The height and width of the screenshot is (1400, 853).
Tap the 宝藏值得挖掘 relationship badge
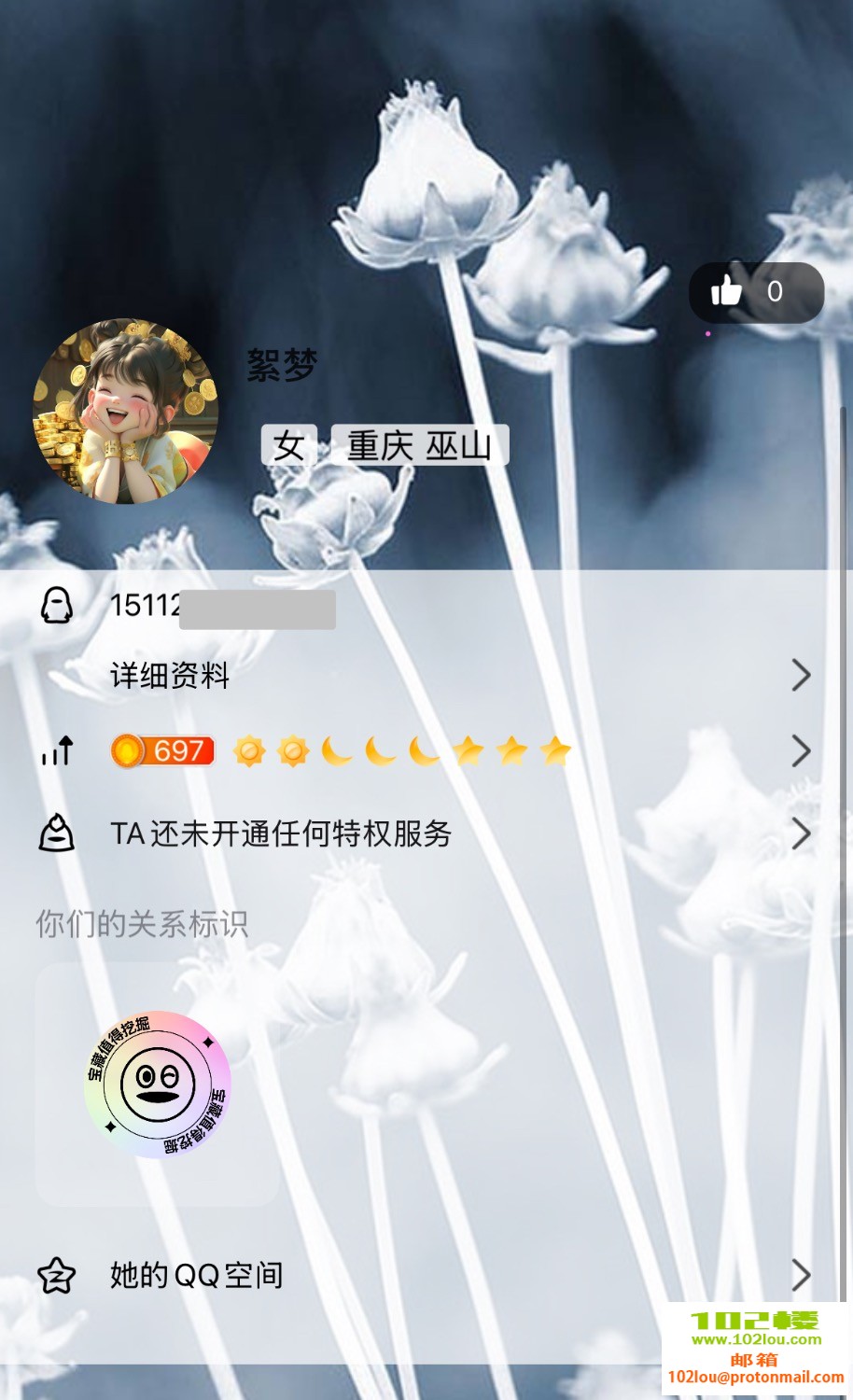(x=157, y=1084)
